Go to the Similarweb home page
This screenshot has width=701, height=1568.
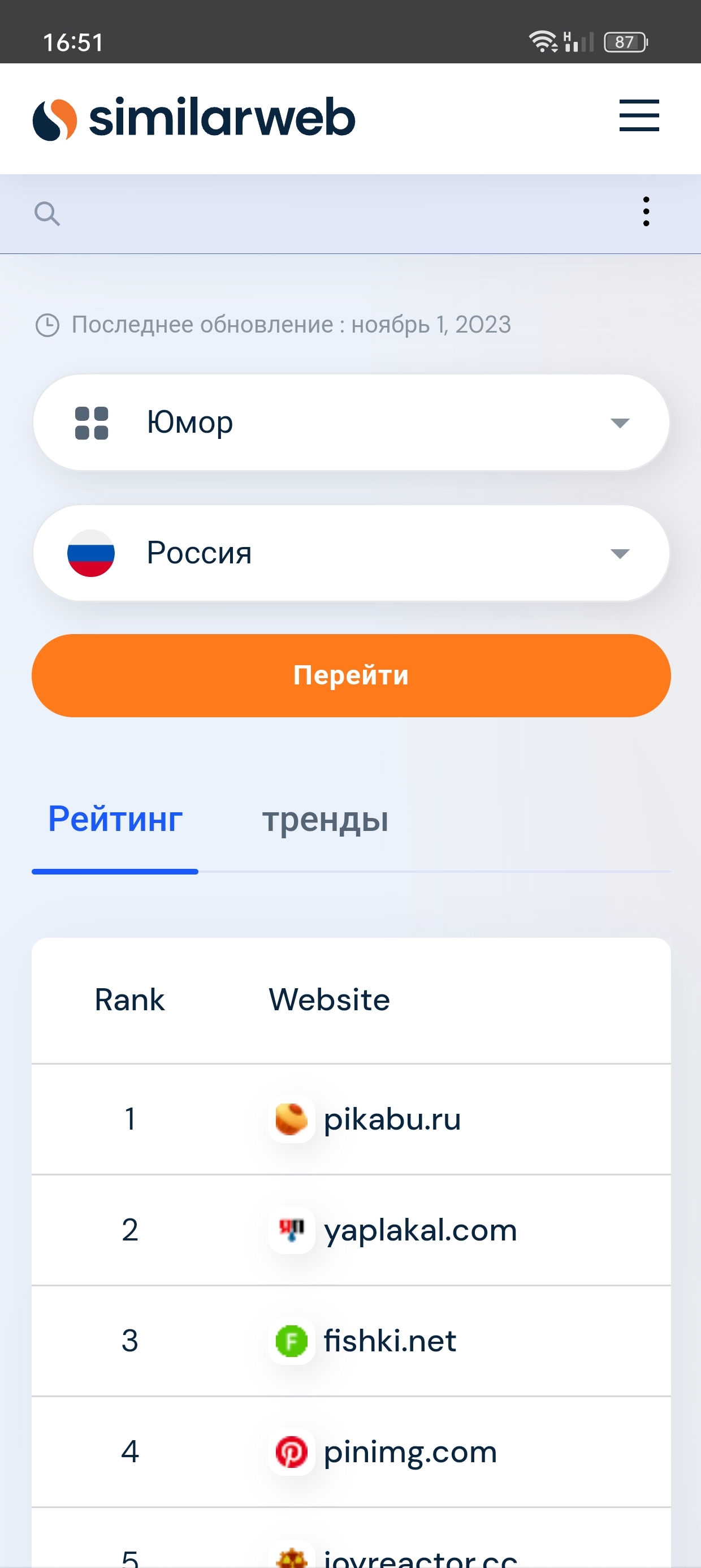193,118
